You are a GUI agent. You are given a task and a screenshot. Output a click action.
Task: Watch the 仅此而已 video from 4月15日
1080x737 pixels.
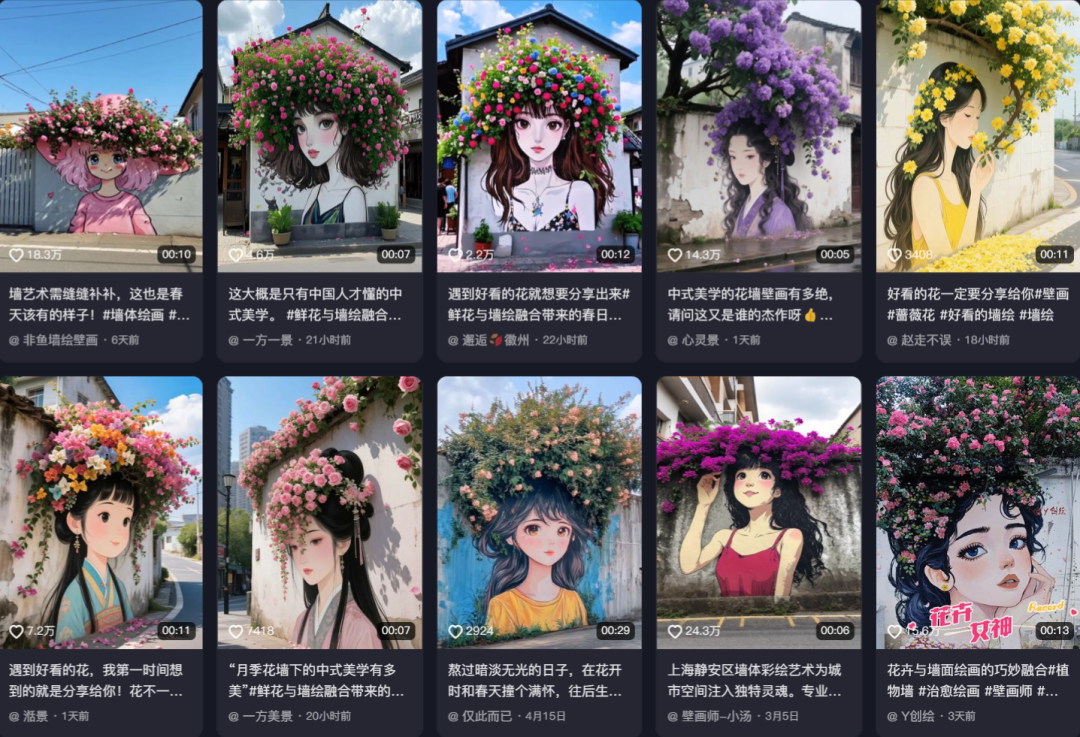[x=539, y=512]
